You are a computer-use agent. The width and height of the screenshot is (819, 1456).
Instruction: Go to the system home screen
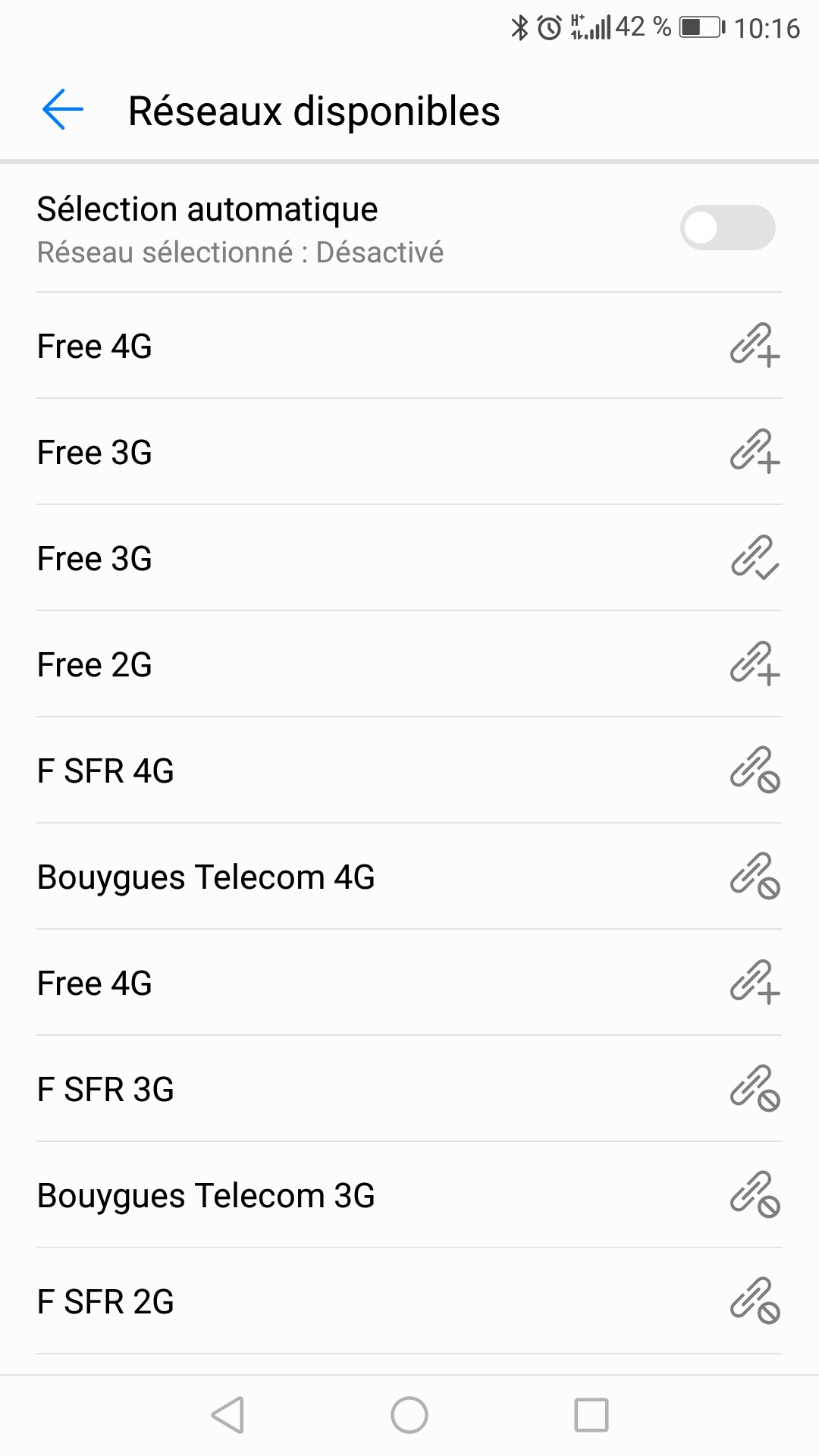pyautogui.click(x=409, y=1415)
